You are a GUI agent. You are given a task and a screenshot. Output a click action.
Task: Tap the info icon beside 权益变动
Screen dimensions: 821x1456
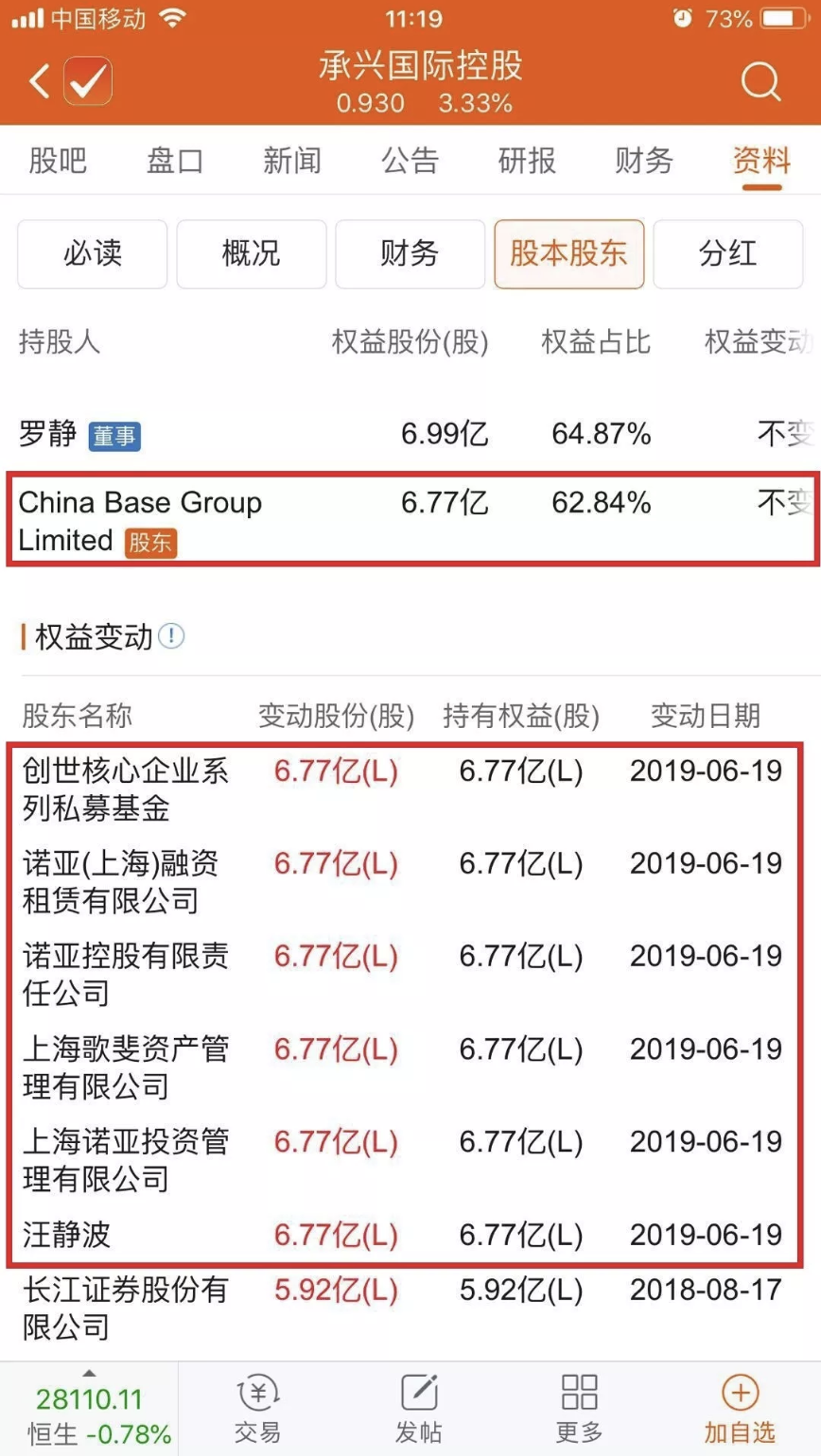point(171,636)
